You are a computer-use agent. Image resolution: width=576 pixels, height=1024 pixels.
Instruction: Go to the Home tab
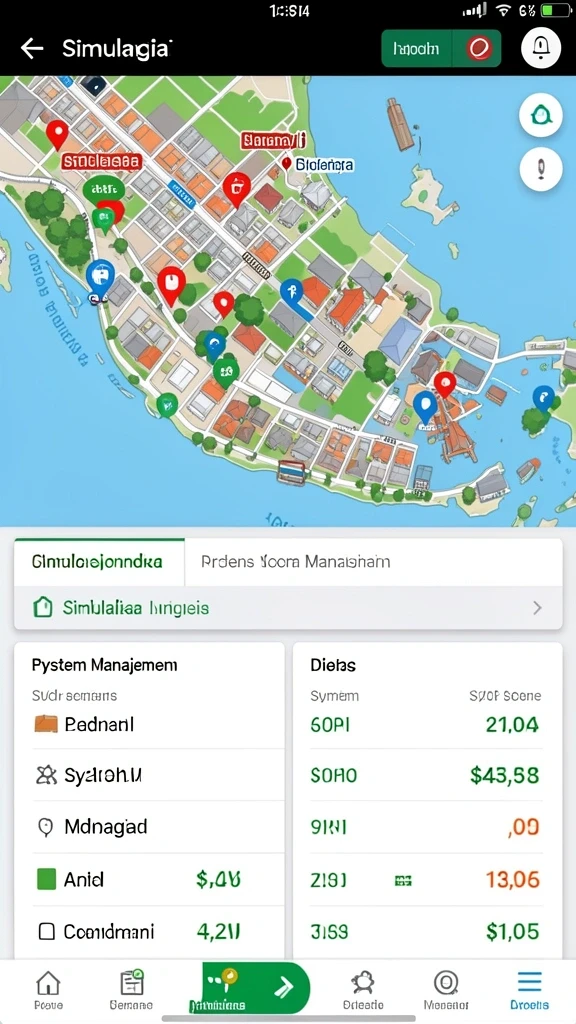pyautogui.click(x=48, y=990)
